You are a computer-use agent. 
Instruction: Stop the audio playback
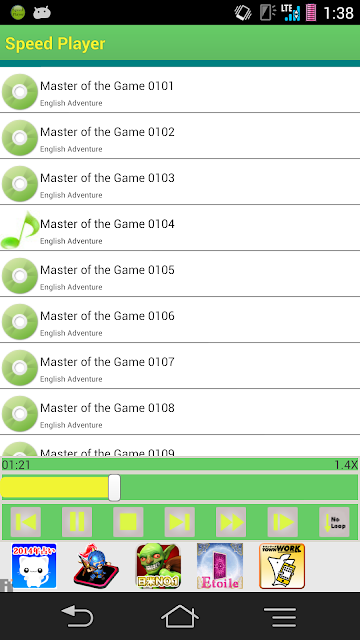pos(129,522)
